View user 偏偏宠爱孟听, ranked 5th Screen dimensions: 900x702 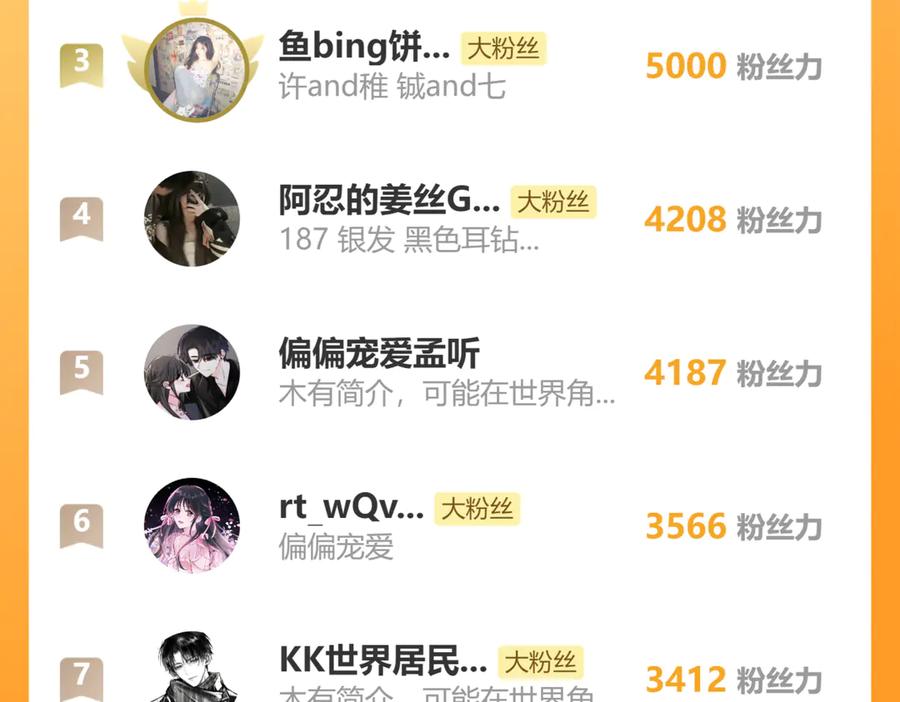pyautogui.click(x=449, y=372)
